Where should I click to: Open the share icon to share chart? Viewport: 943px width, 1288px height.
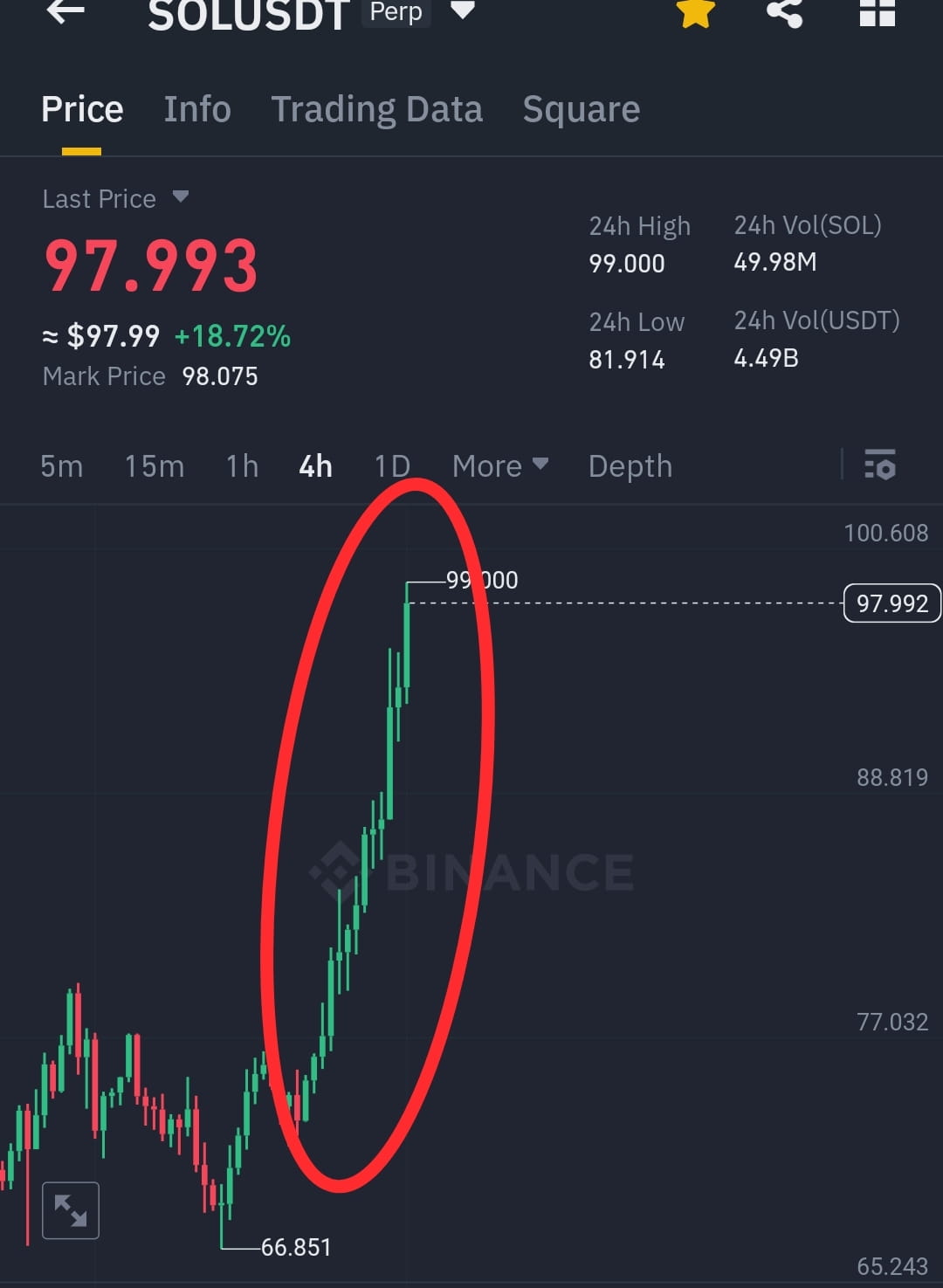click(785, 14)
